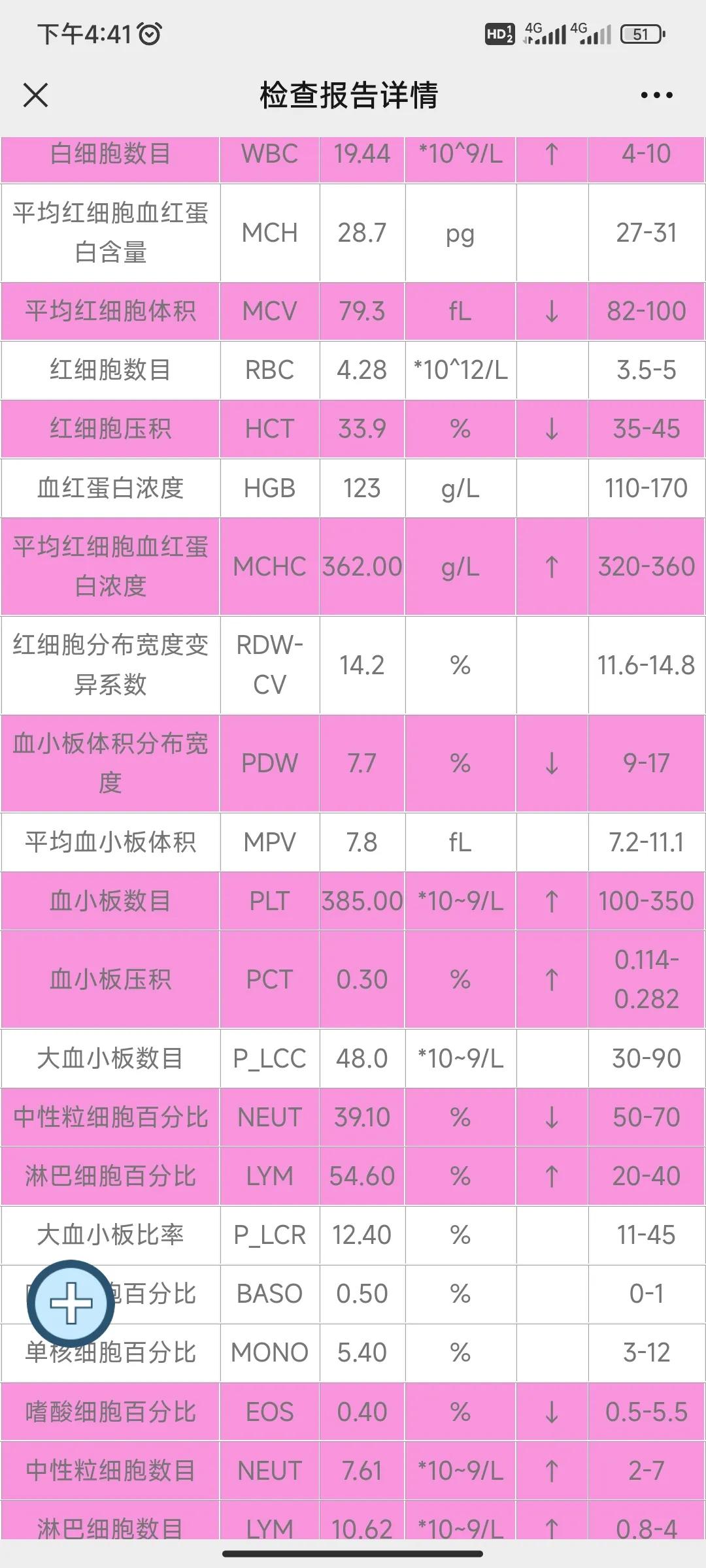706x1568 pixels.
Task: Click the up arrow beside MCHC
Action: click(552, 566)
